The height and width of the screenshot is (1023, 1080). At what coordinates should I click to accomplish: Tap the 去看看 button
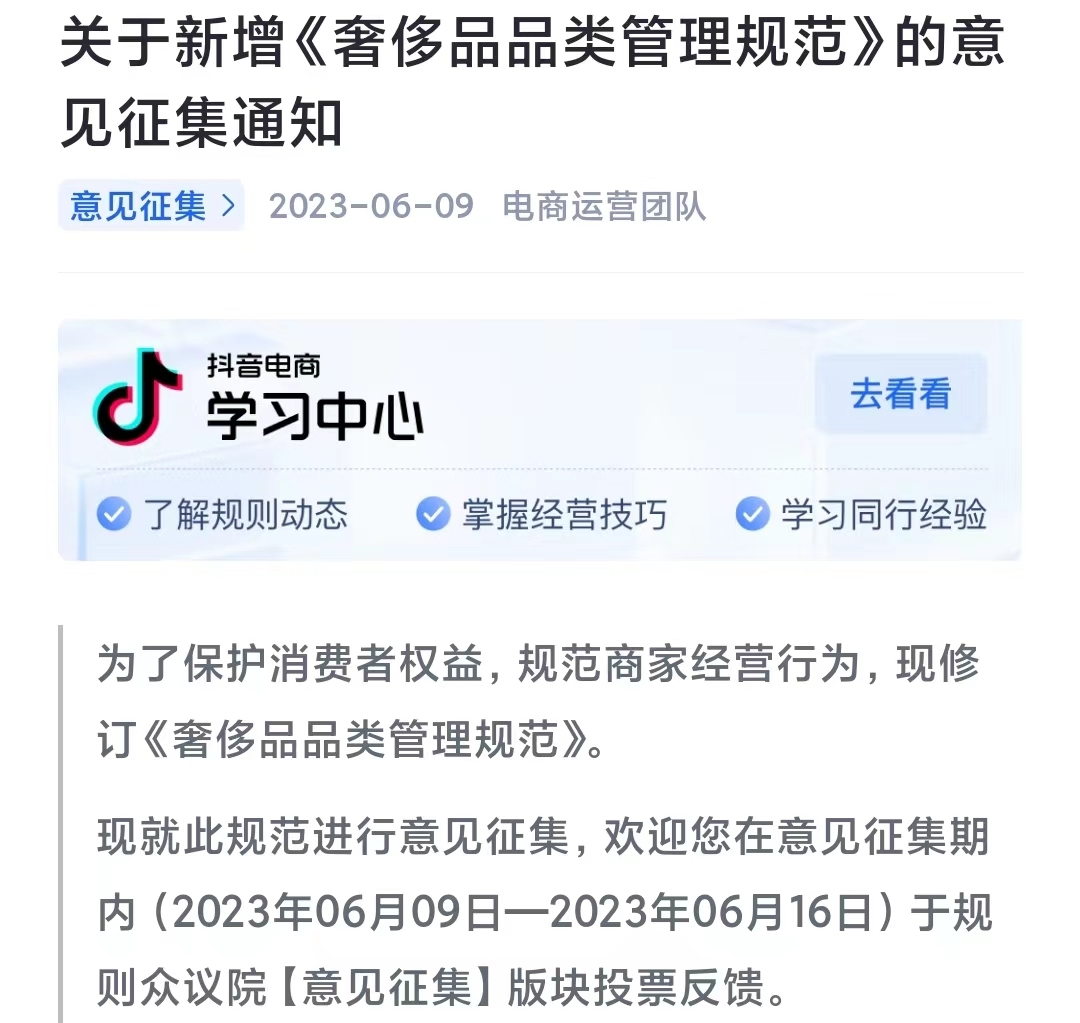[900, 394]
